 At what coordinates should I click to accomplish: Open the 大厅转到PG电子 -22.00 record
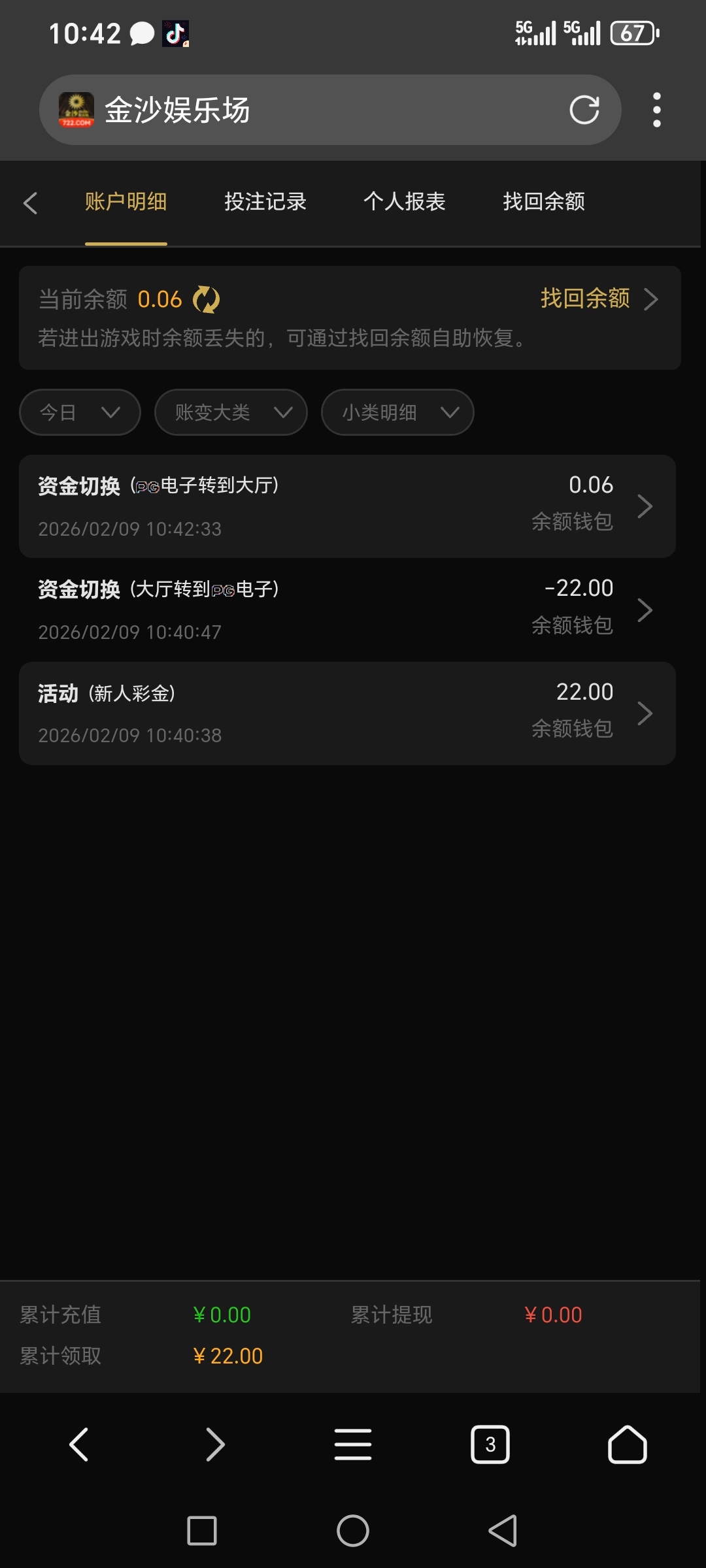pos(347,610)
